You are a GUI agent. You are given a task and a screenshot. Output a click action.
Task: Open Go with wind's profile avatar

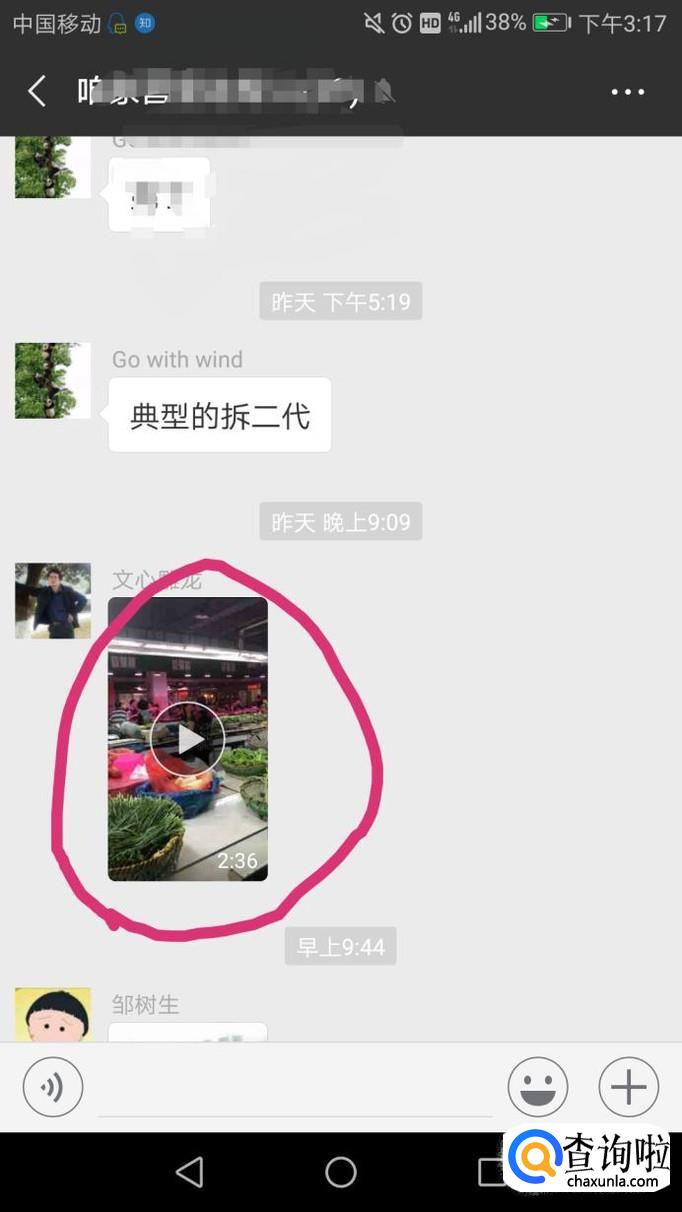tap(52, 380)
